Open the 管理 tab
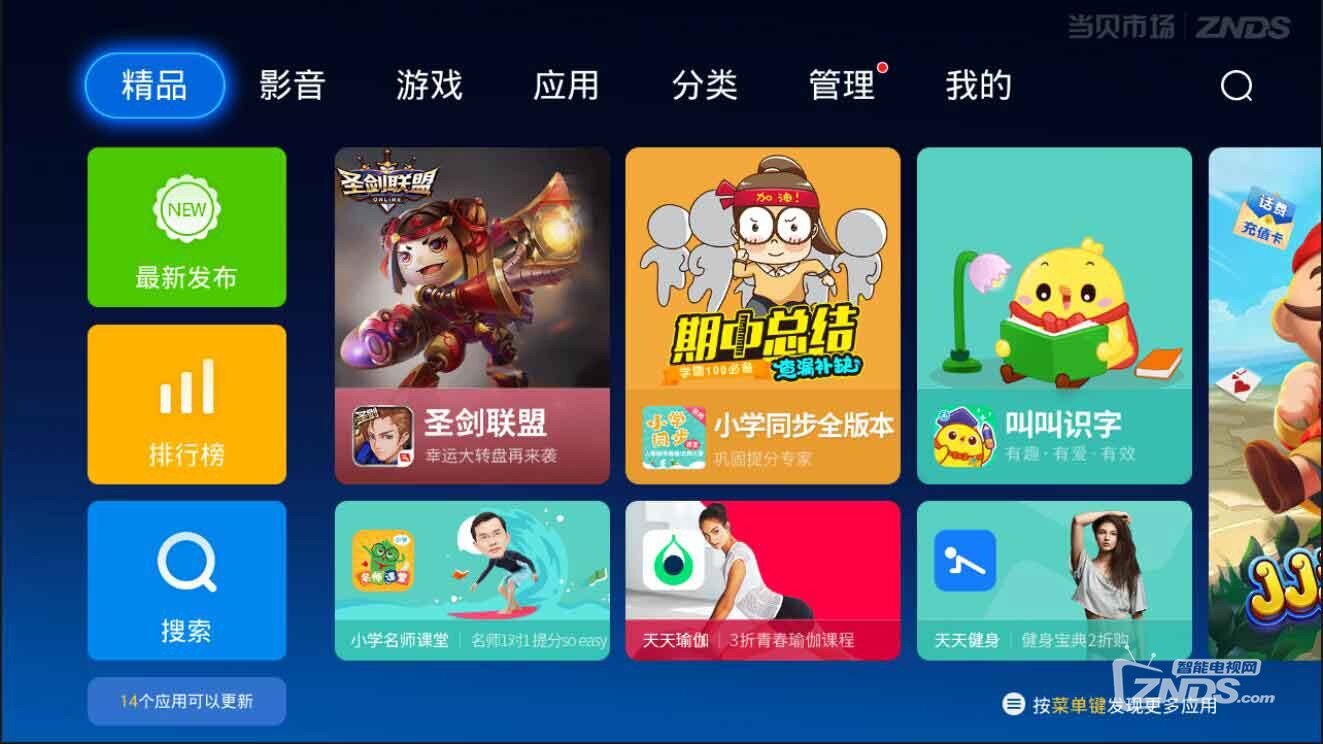This screenshot has width=1323, height=744. 842,86
